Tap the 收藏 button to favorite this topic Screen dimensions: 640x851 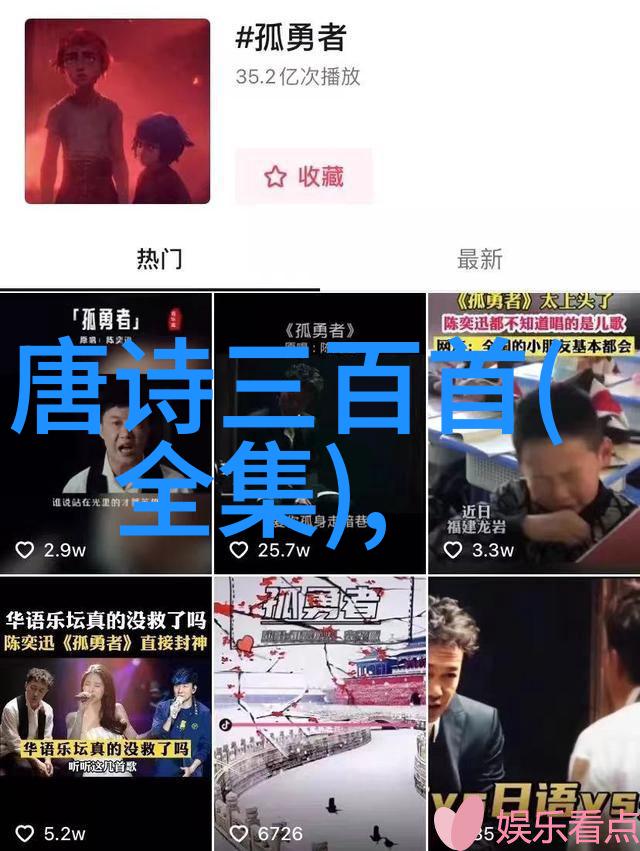click(303, 177)
